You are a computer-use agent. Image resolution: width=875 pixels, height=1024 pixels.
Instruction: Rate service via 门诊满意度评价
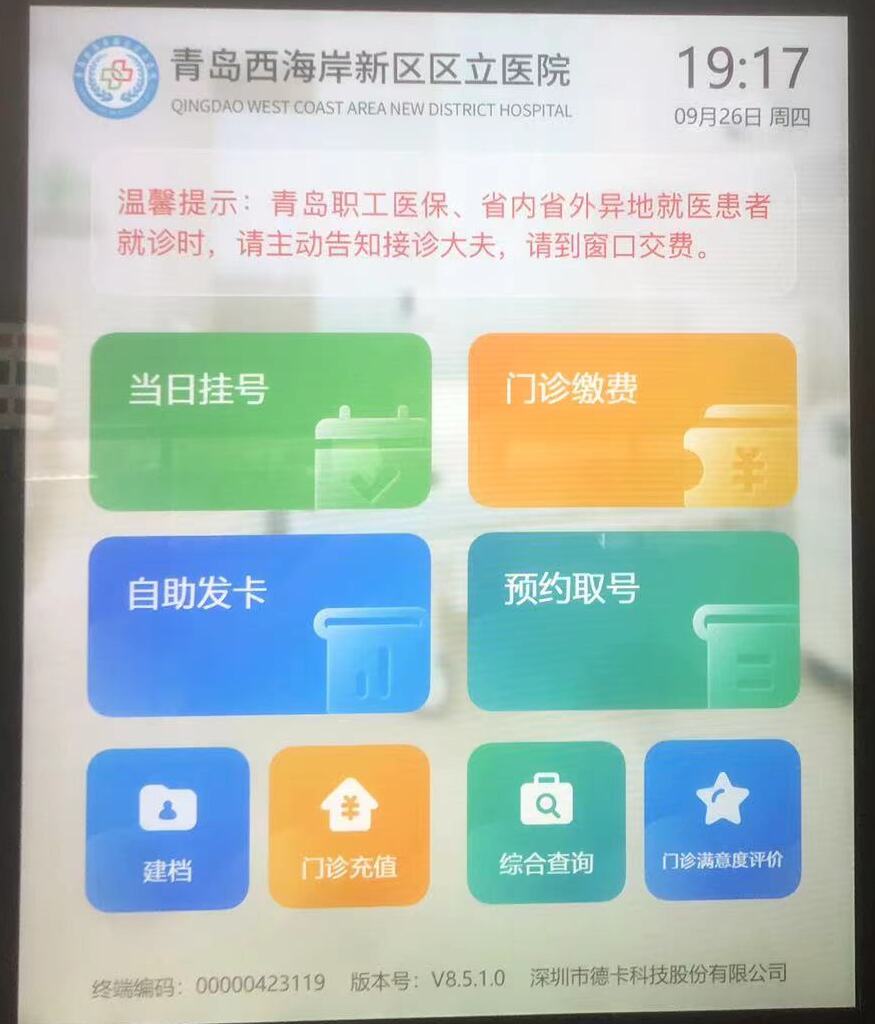(x=722, y=820)
